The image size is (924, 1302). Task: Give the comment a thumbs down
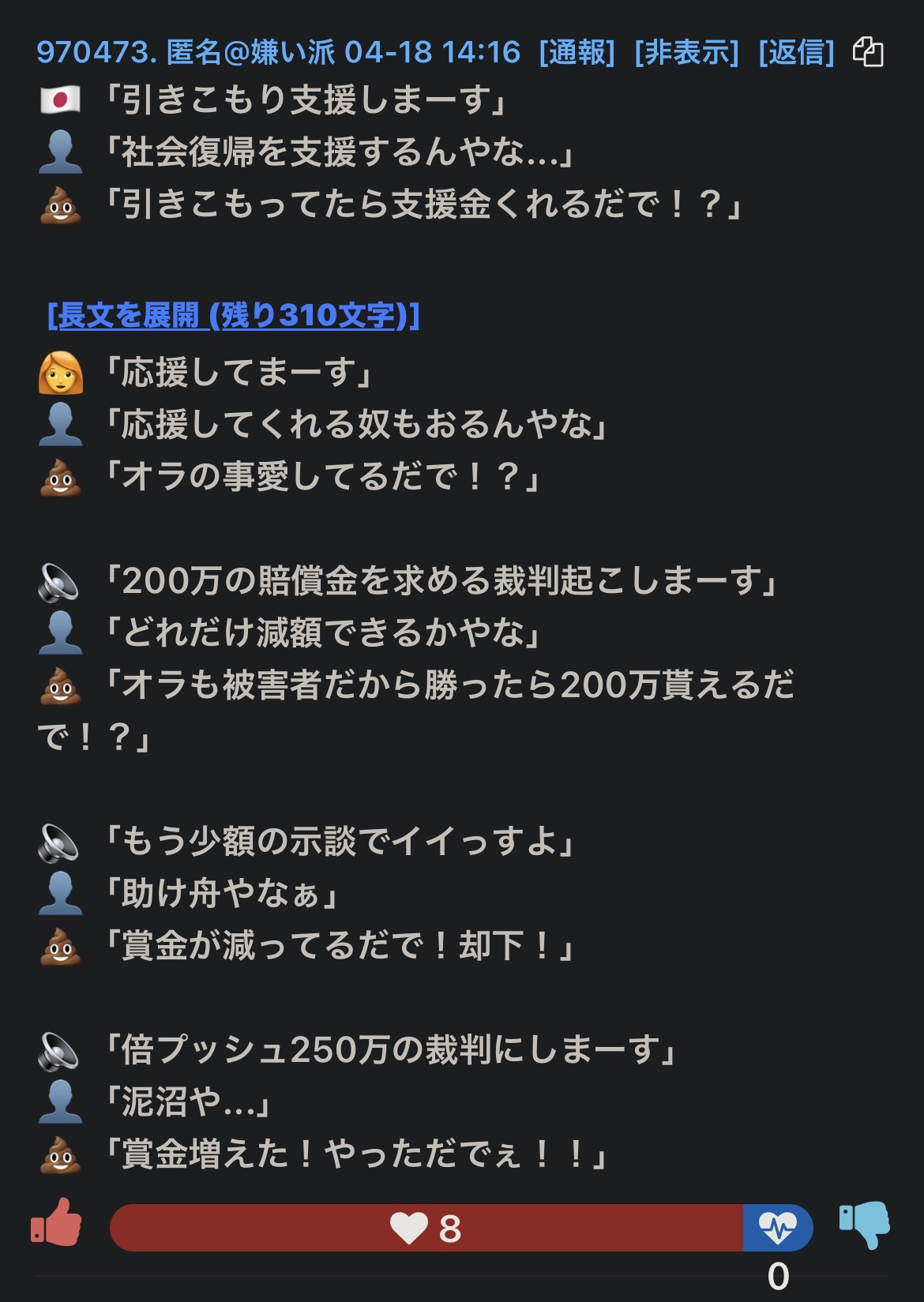(x=865, y=1224)
